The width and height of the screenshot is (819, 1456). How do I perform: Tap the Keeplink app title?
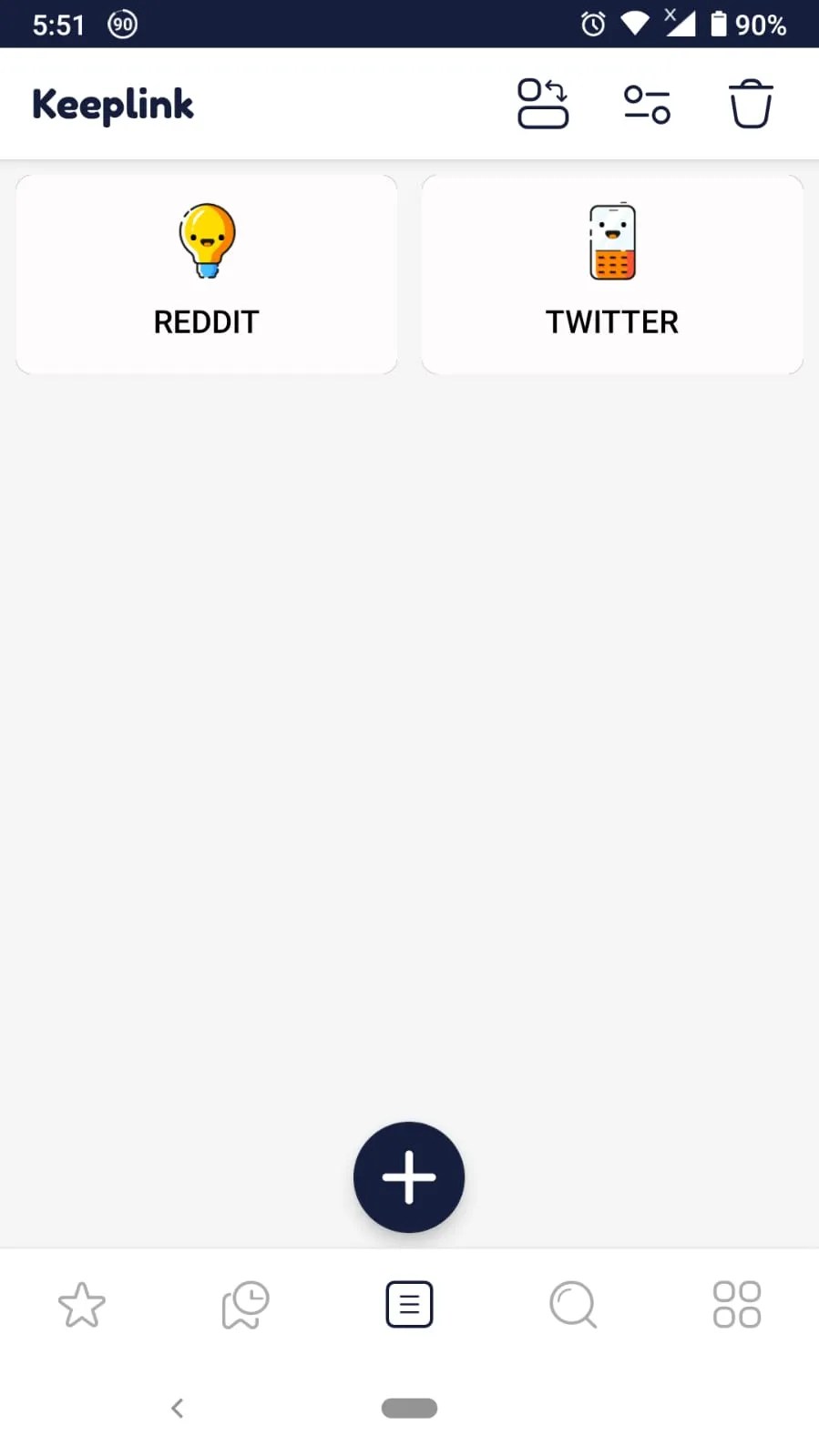pyautogui.click(x=112, y=105)
